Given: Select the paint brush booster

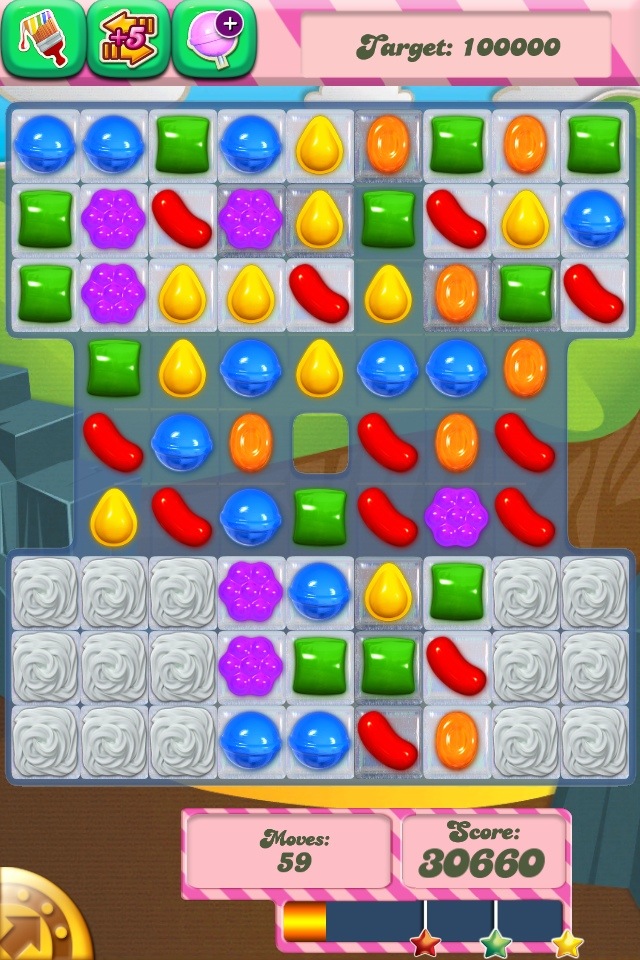Looking at the screenshot, I should (x=42, y=39).
